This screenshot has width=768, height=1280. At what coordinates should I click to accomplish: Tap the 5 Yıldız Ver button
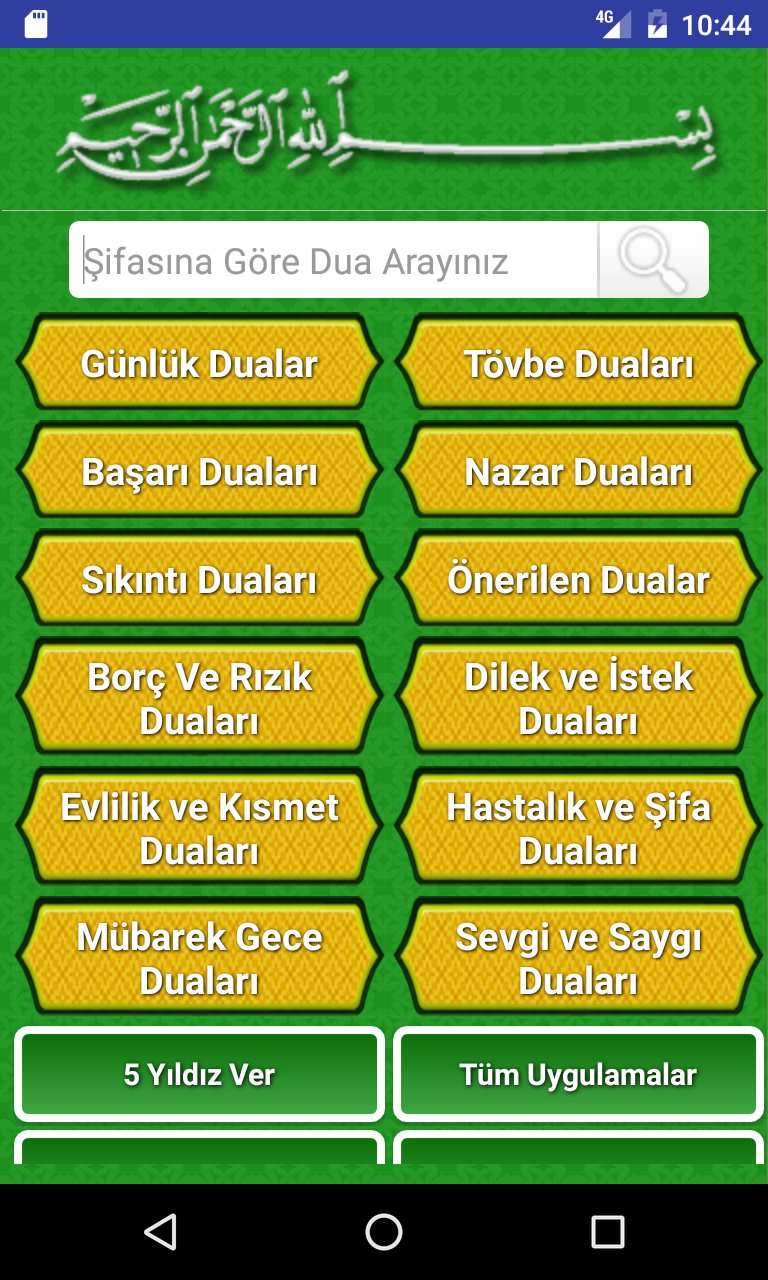point(199,1075)
